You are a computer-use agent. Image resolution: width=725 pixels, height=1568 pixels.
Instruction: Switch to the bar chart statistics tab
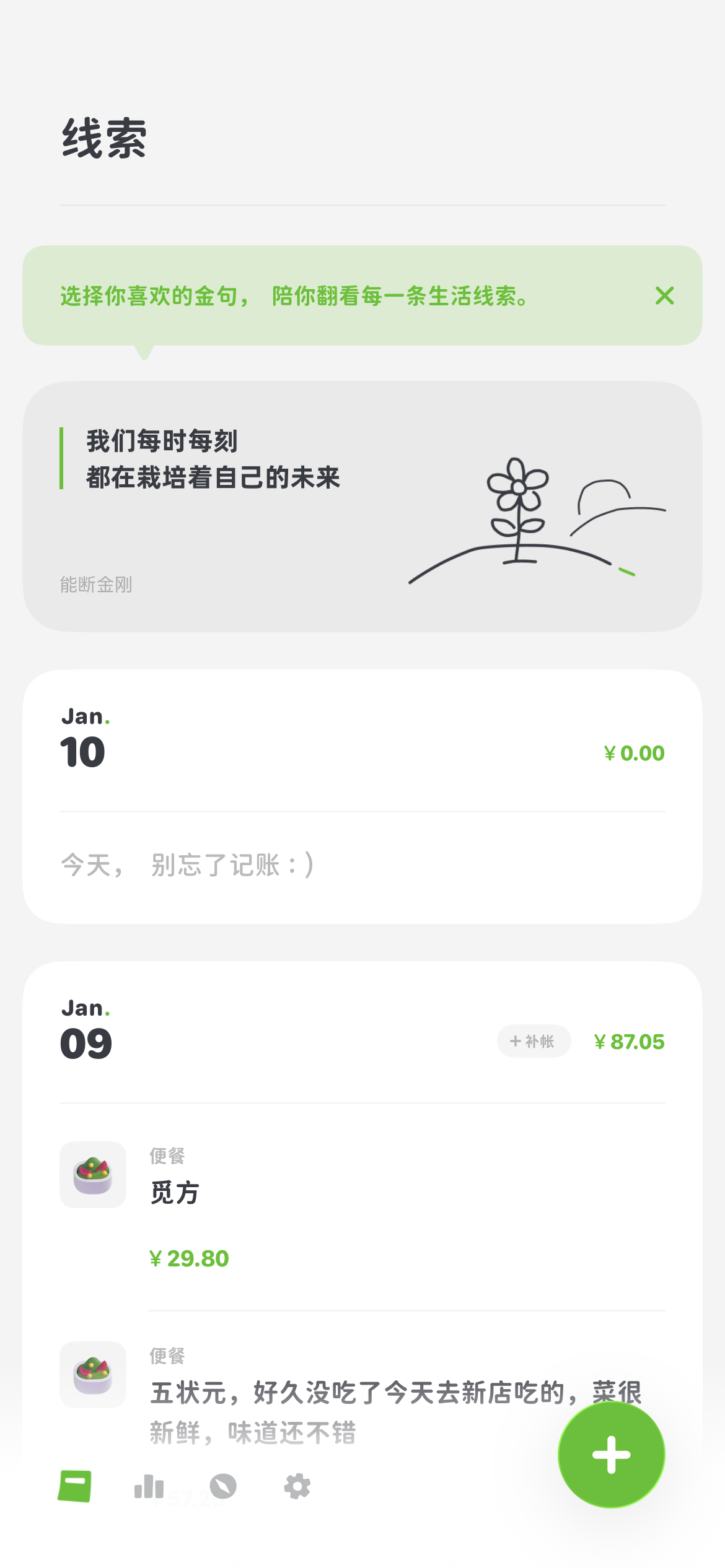[149, 1486]
